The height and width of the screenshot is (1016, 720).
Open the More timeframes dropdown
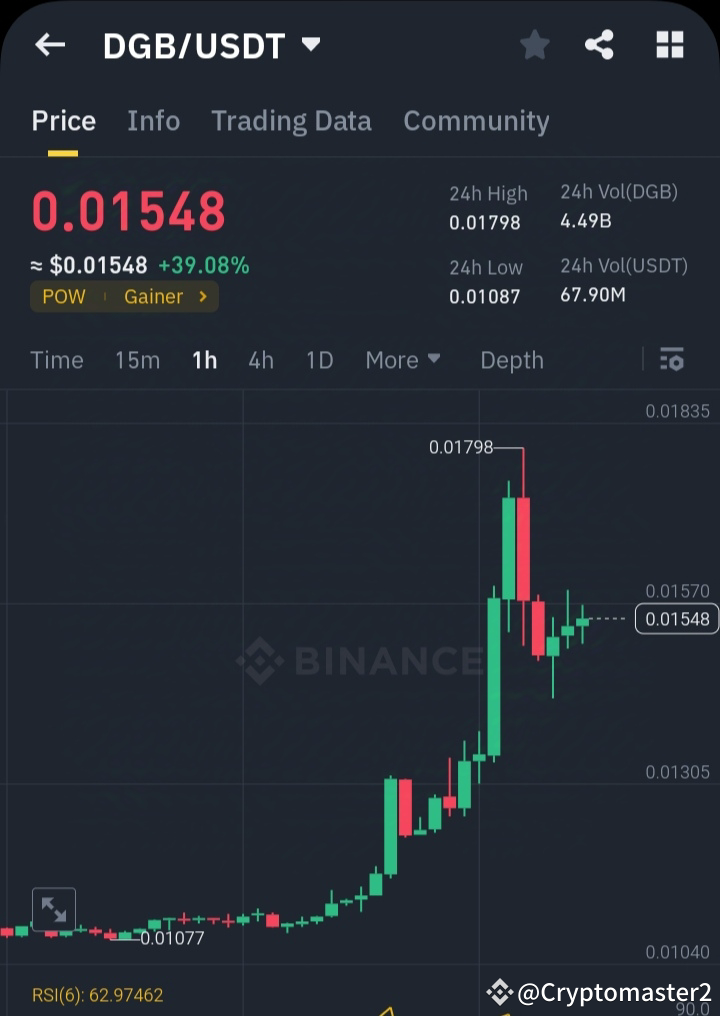click(403, 359)
